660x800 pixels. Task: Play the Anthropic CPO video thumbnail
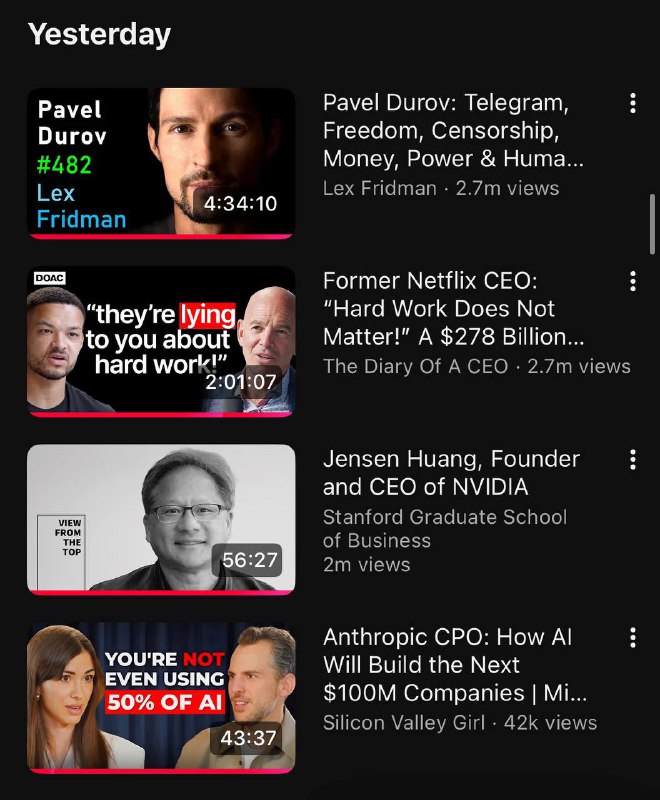161,697
